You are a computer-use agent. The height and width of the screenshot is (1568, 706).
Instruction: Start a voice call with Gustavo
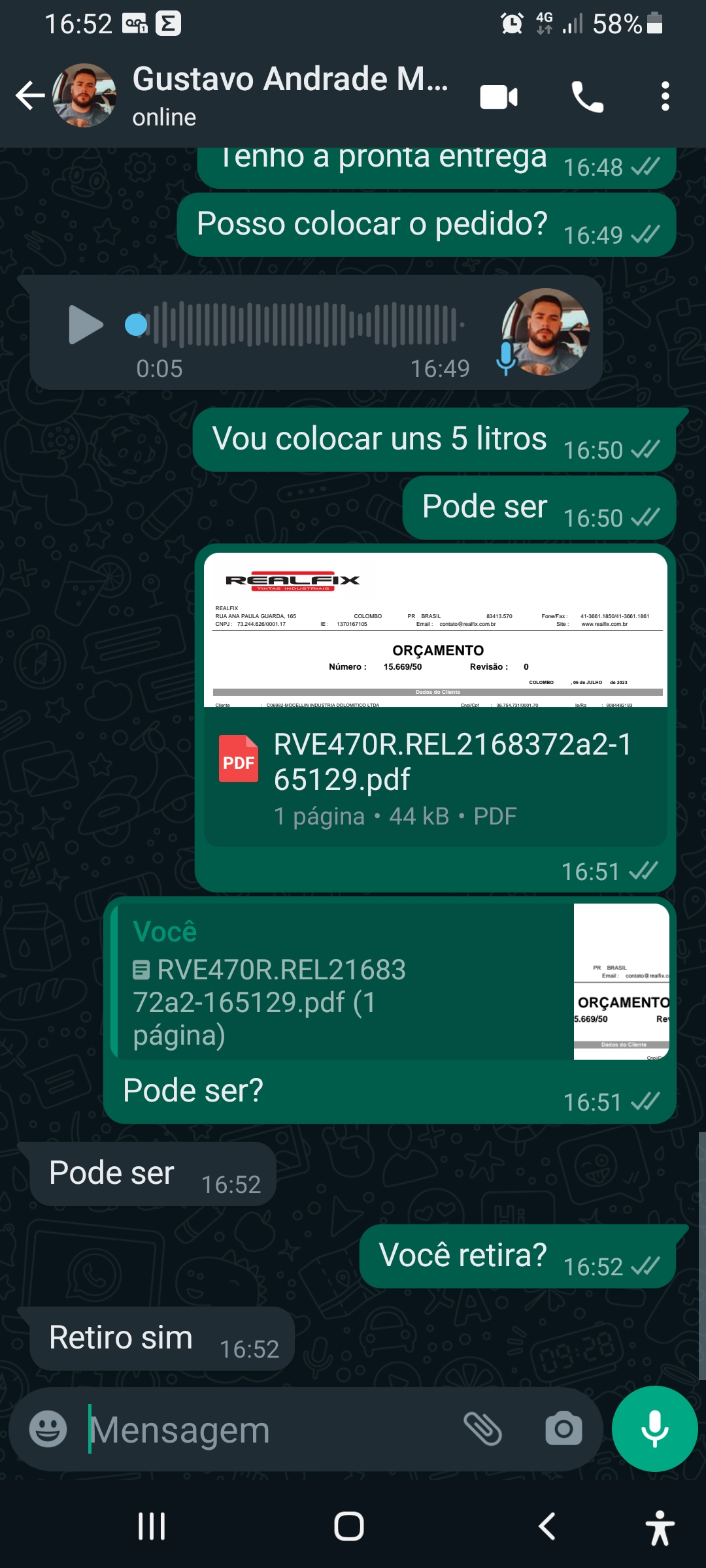coord(587,97)
